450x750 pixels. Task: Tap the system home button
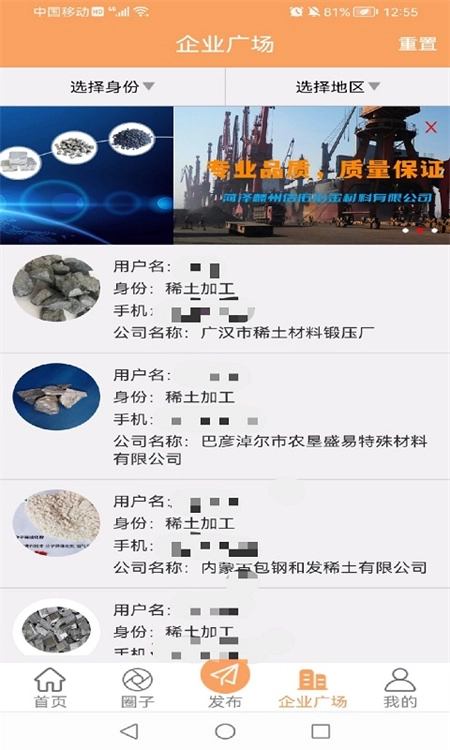[x=225, y=731]
